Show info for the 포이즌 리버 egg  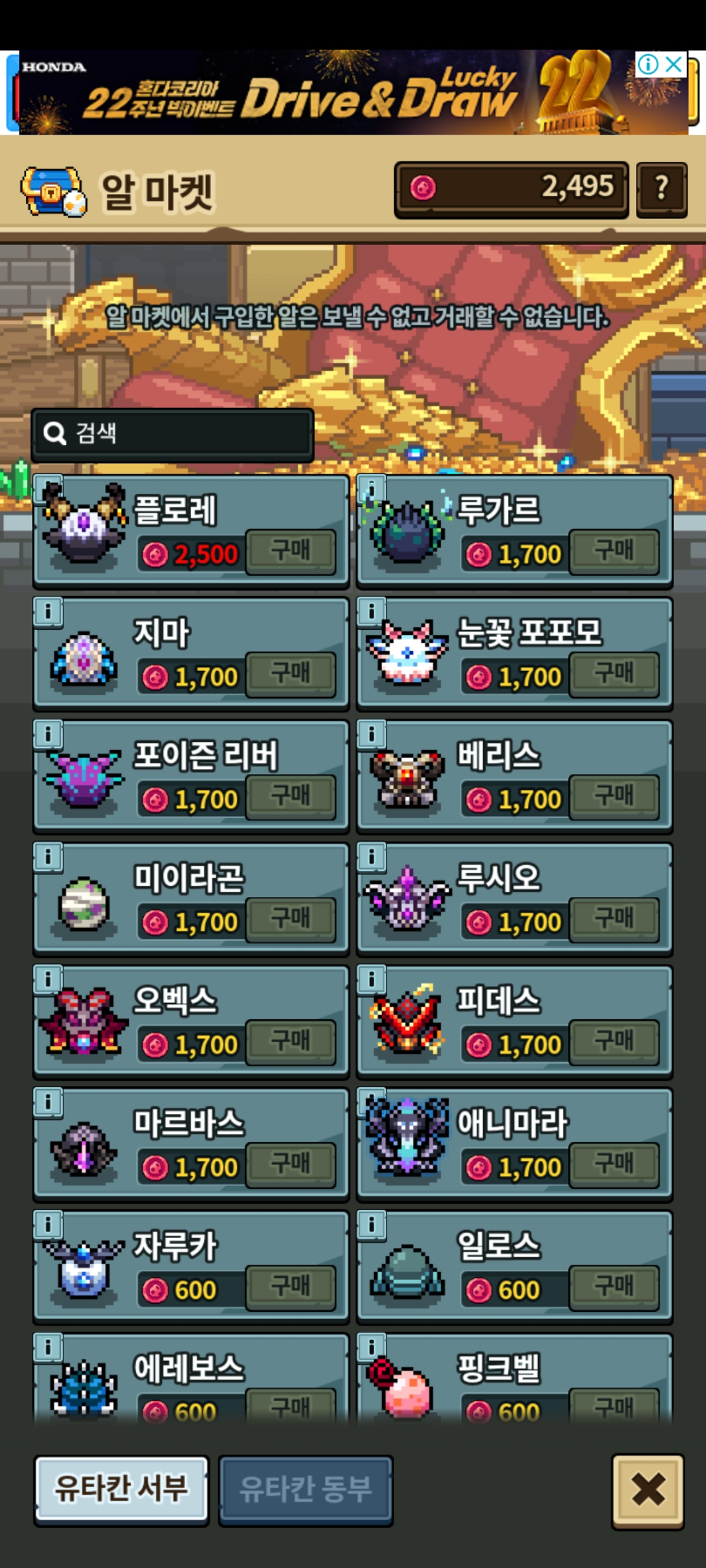pos(48,734)
